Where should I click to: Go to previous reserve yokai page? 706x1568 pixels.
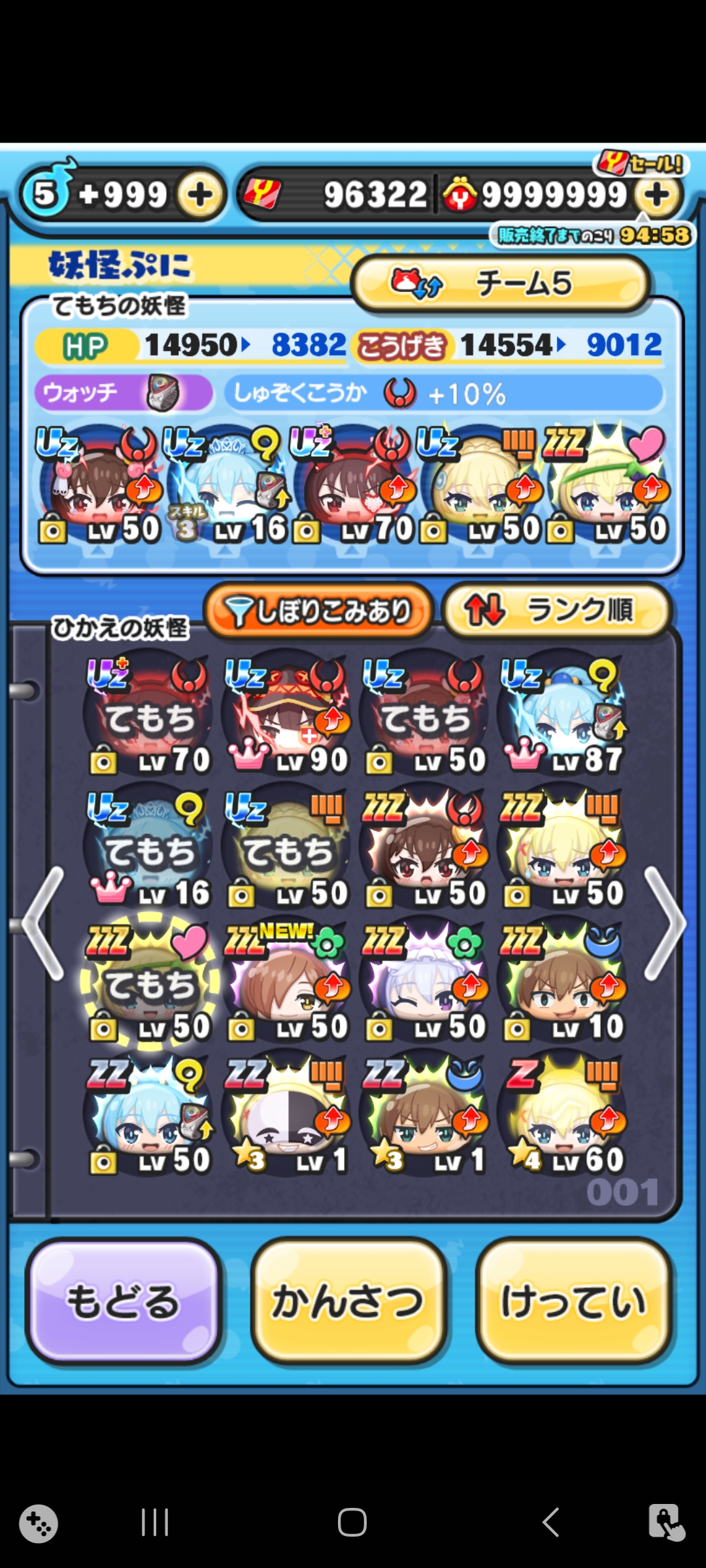43,923
